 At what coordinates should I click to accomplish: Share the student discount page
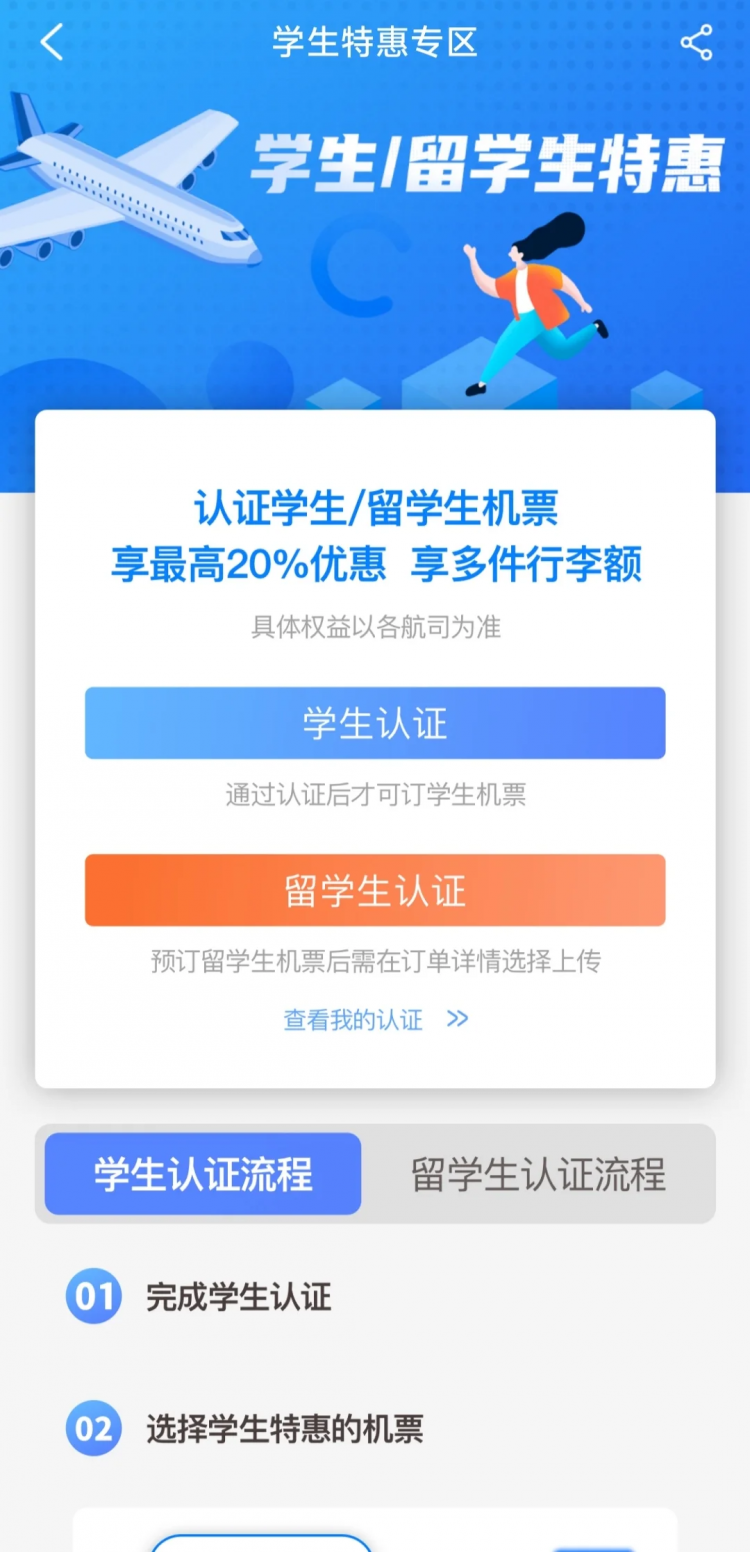pos(696,43)
